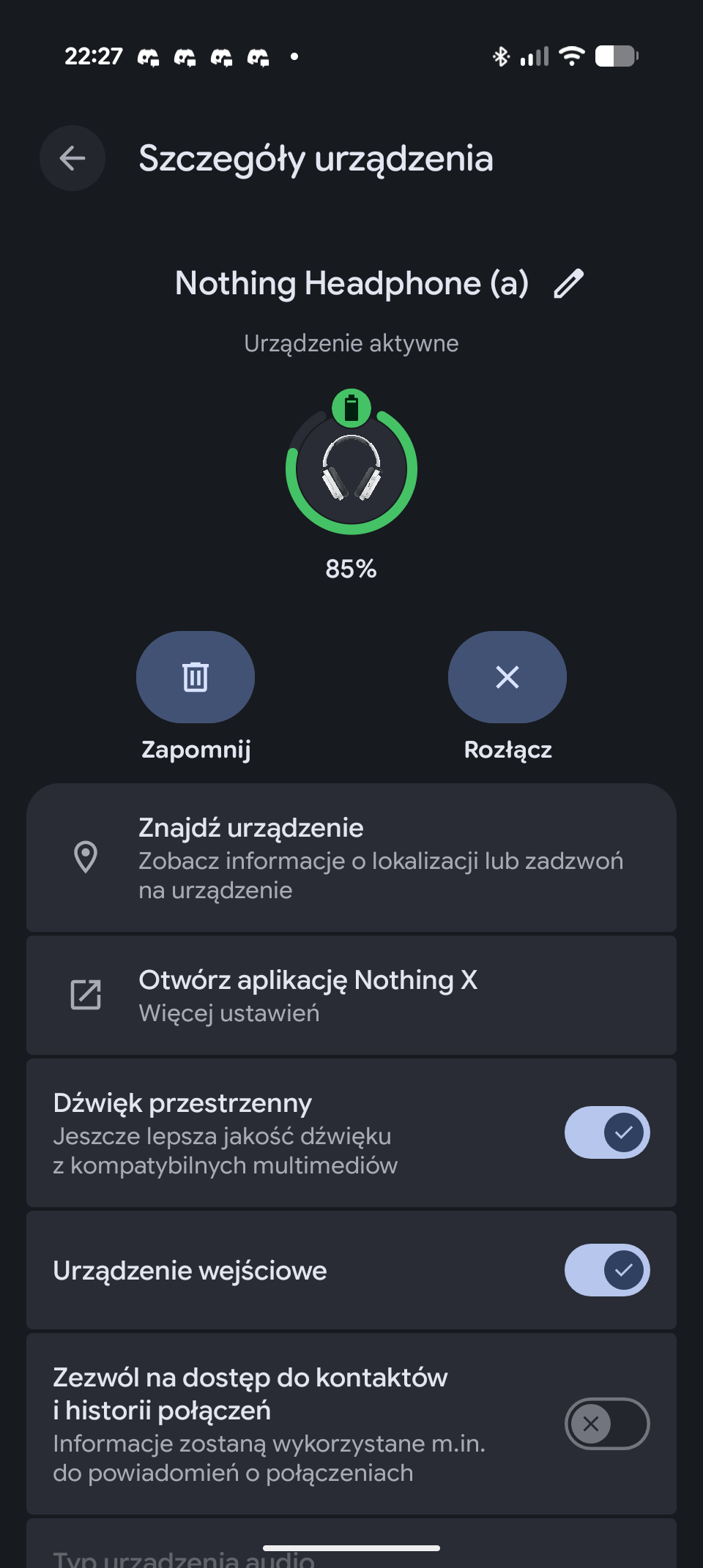The image size is (703, 1568).
Task: Enable contacts and call history access
Action: 606,1424
